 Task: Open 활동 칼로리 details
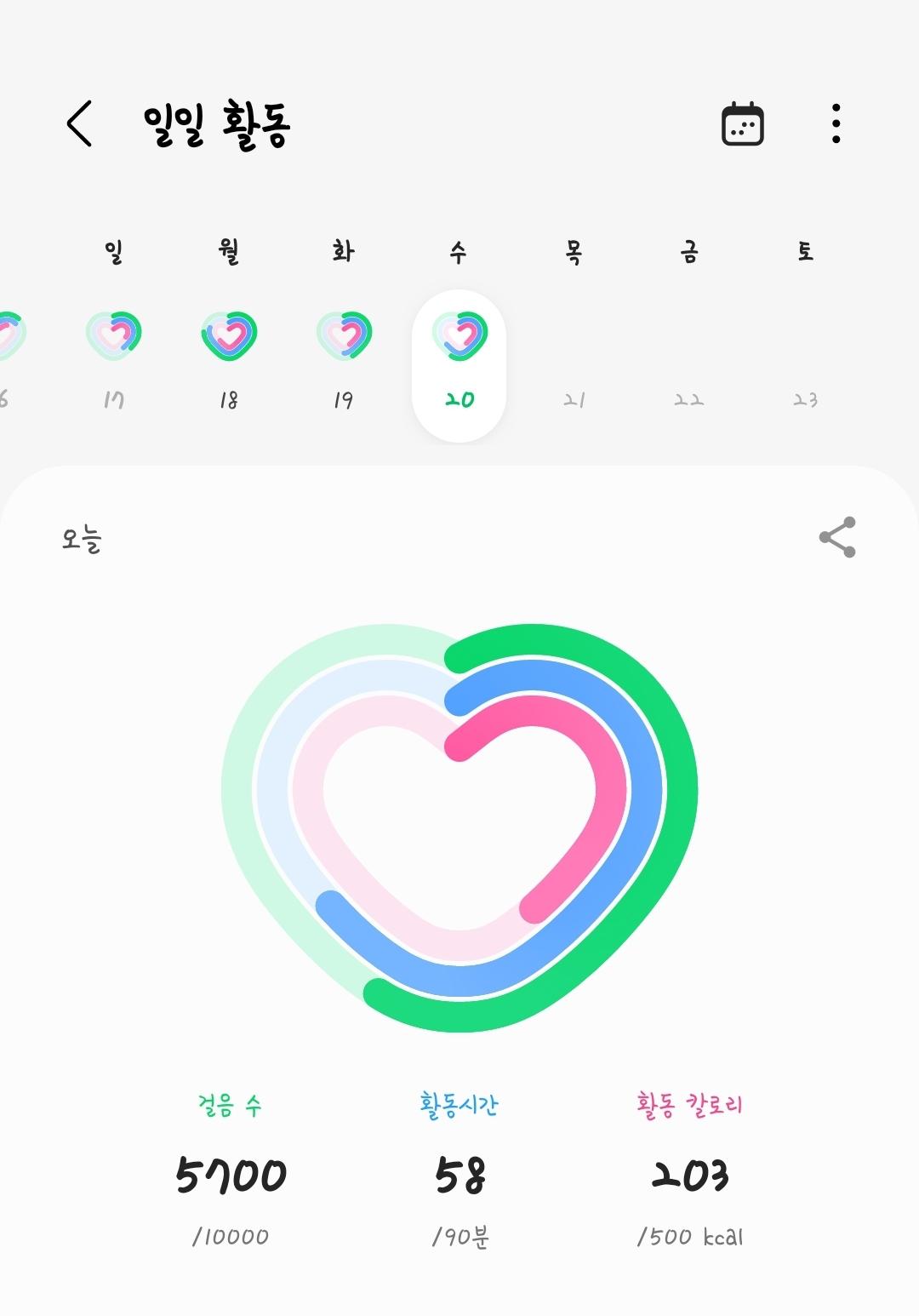(689, 1174)
